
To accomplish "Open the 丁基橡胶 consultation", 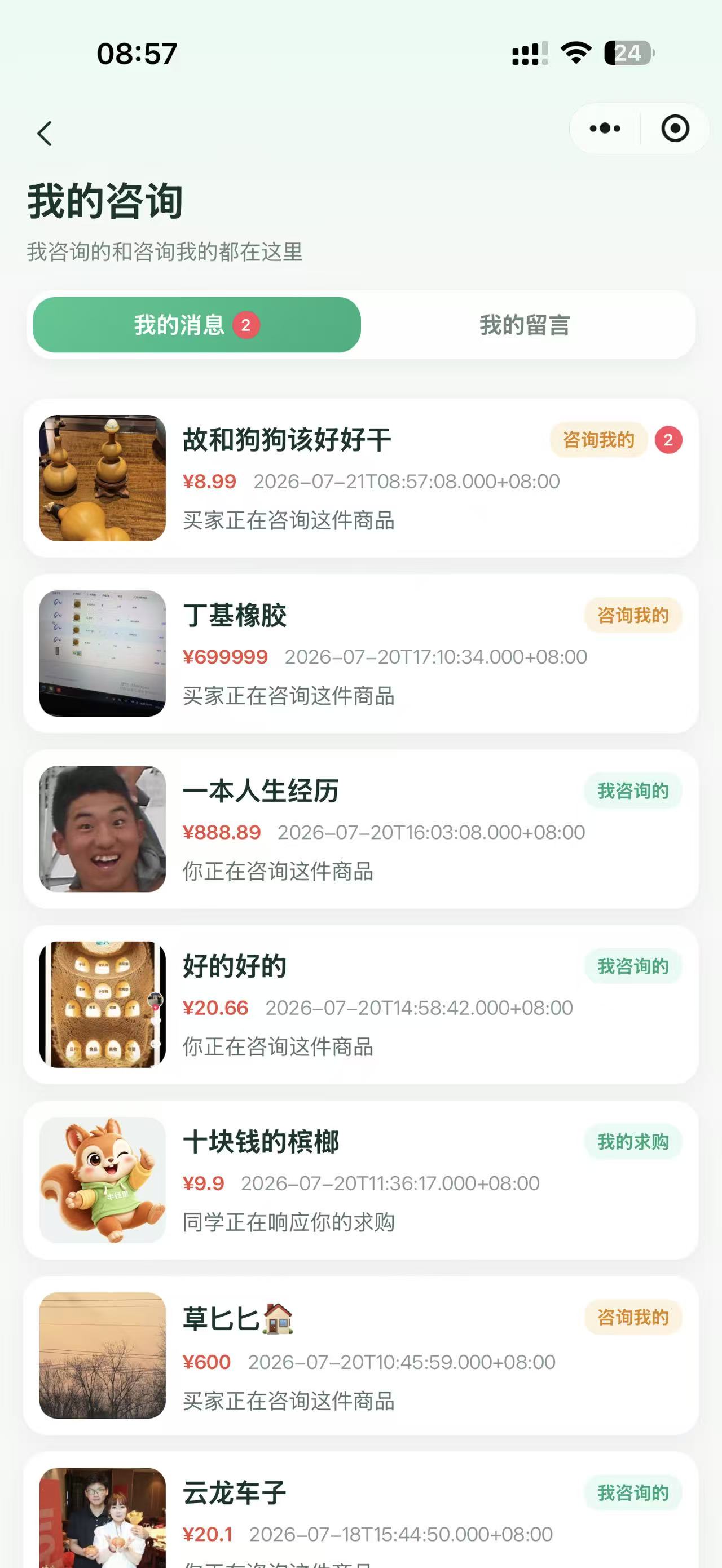I will click(361, 653).
